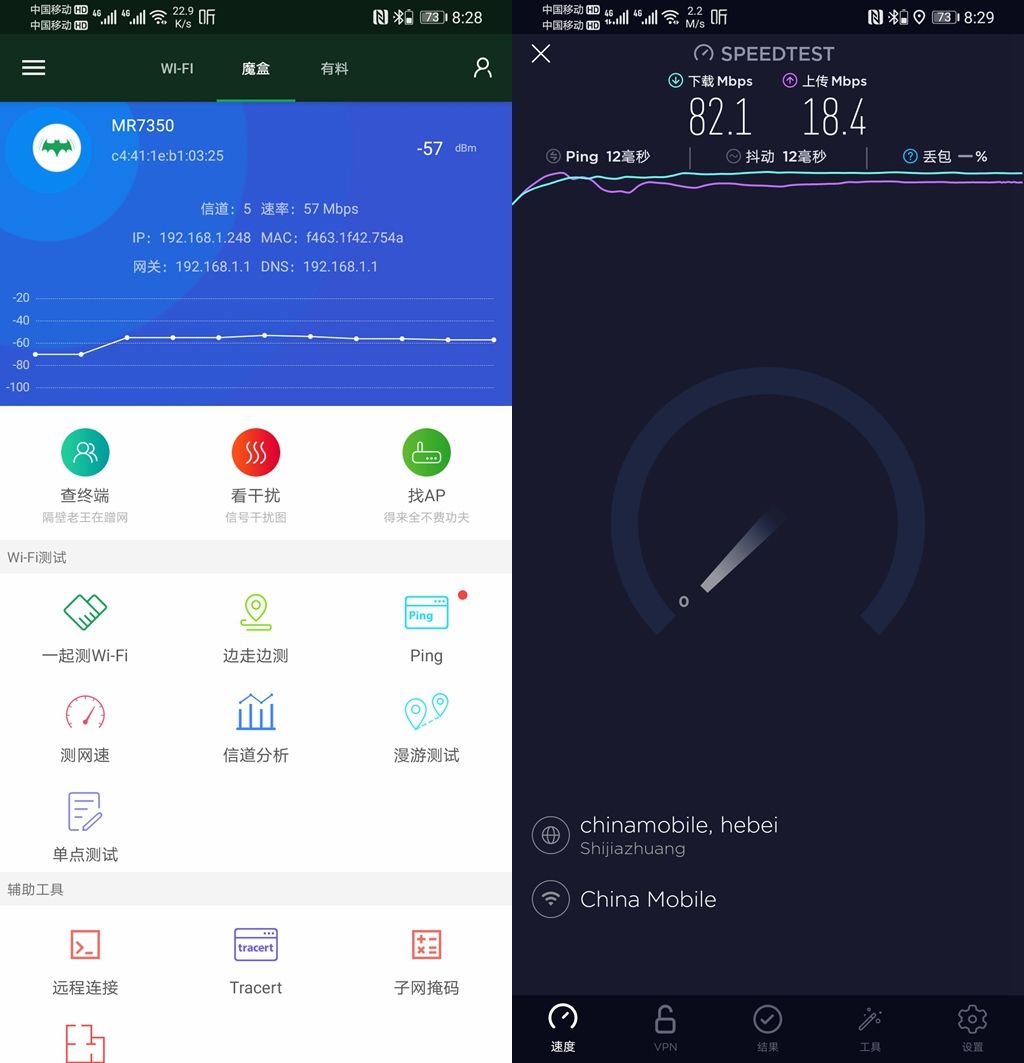
Task: Open 边走边测 walking test
Action: click(256, 627)
